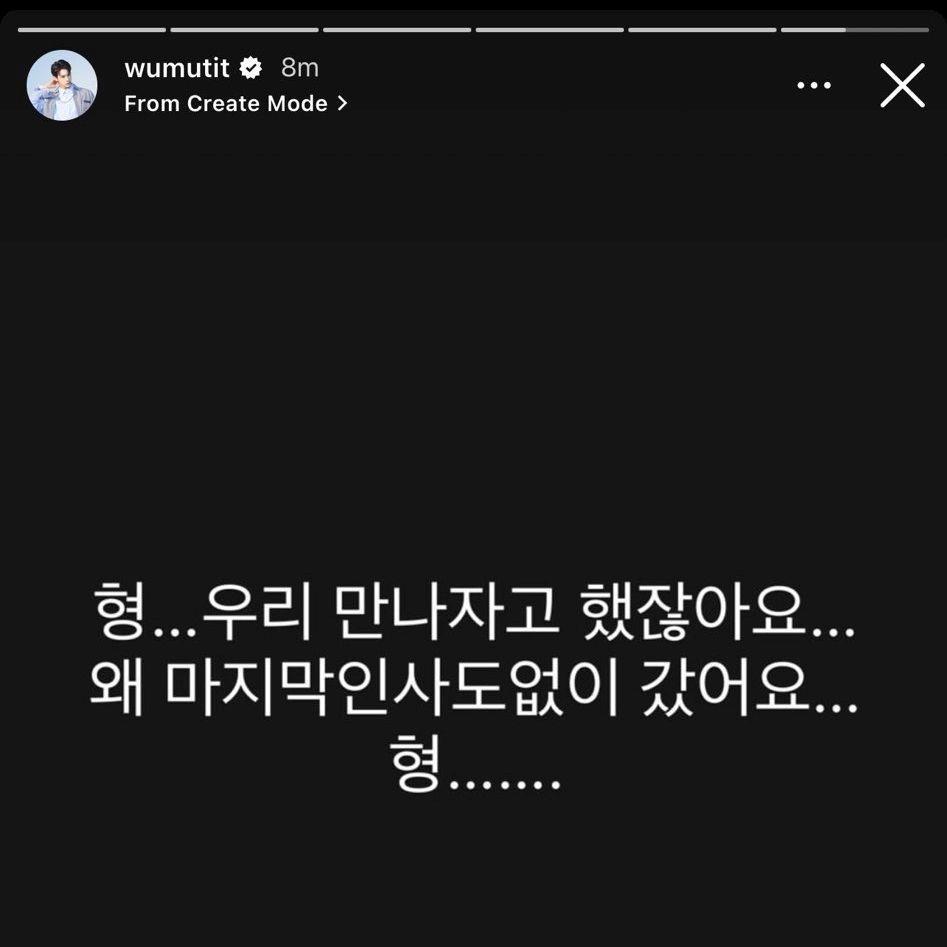Open wumutit's profile picture
The width and height of the screenshot is (947, 947).
tap(62, 86)
